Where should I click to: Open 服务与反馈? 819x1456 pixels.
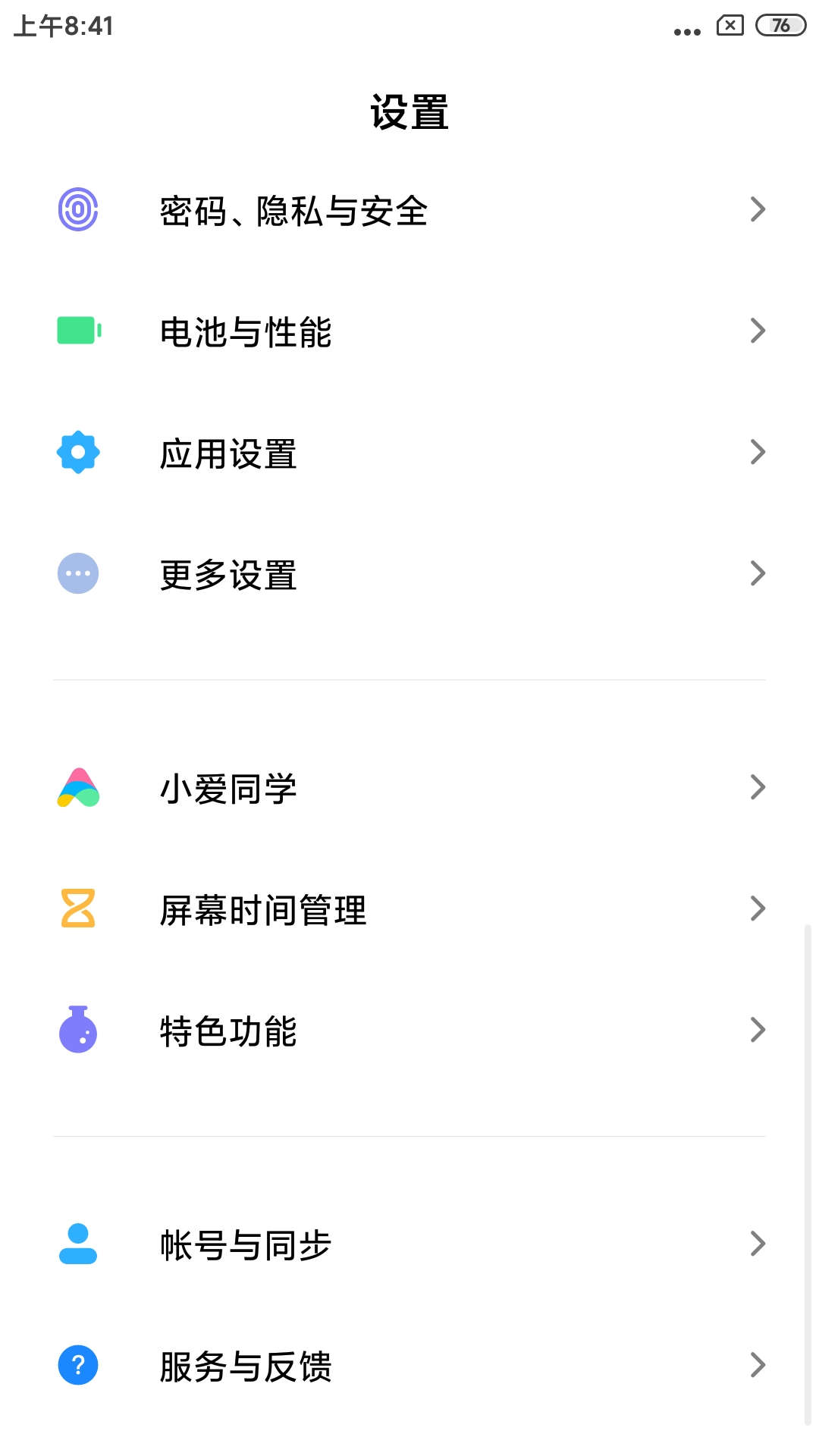(409, 1366)
